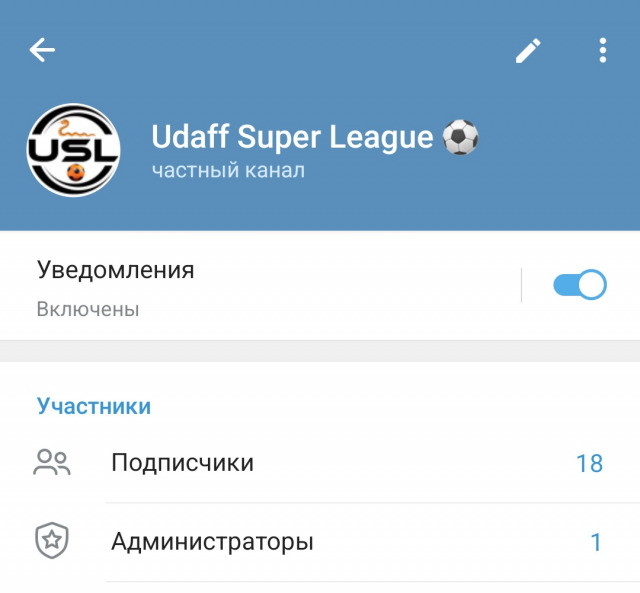This screenshot has height=593, width=640.
Task: Open the three-dot overflow menu
Action: [x=602, y=50]
